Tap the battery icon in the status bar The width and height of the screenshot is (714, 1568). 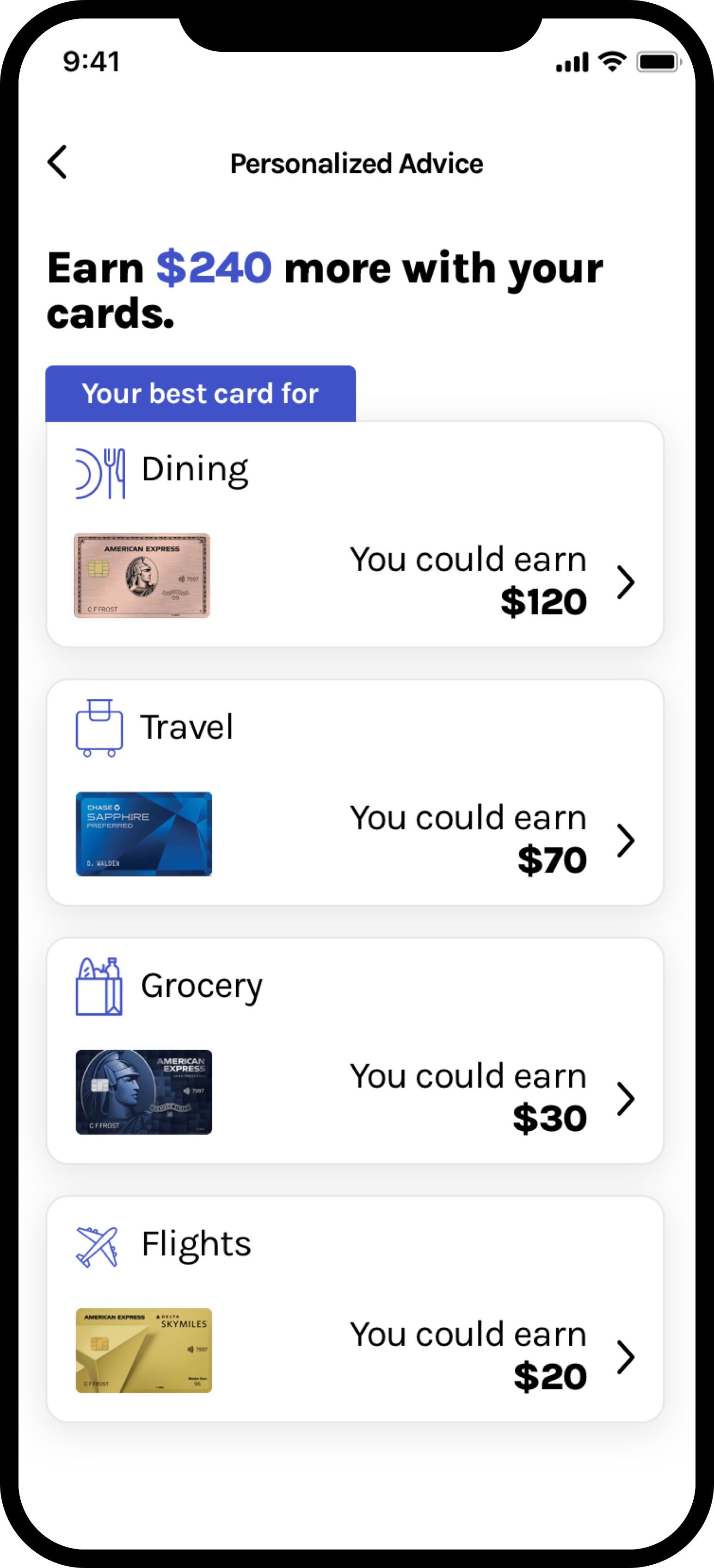pos(659,61)
